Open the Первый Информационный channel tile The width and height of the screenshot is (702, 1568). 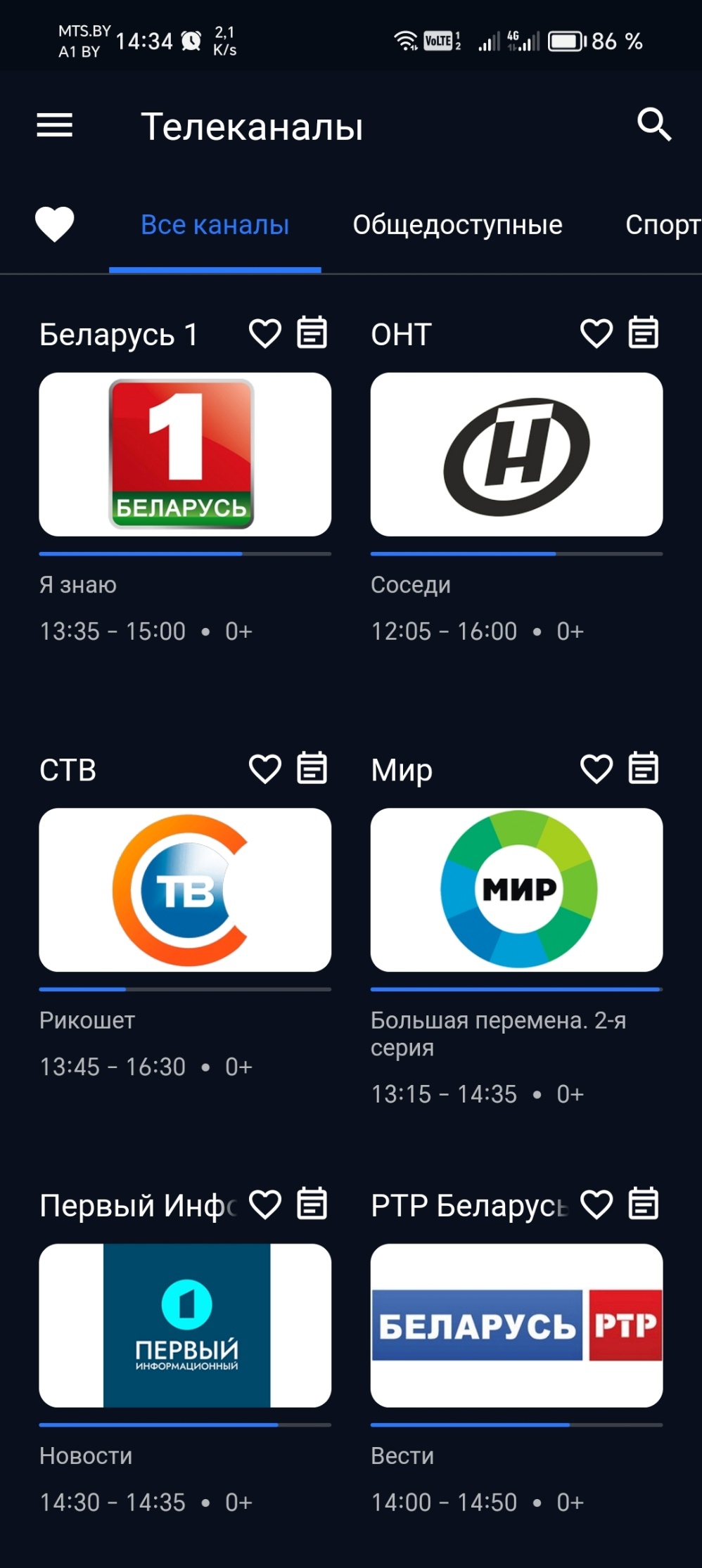[x=185, y=1325]
